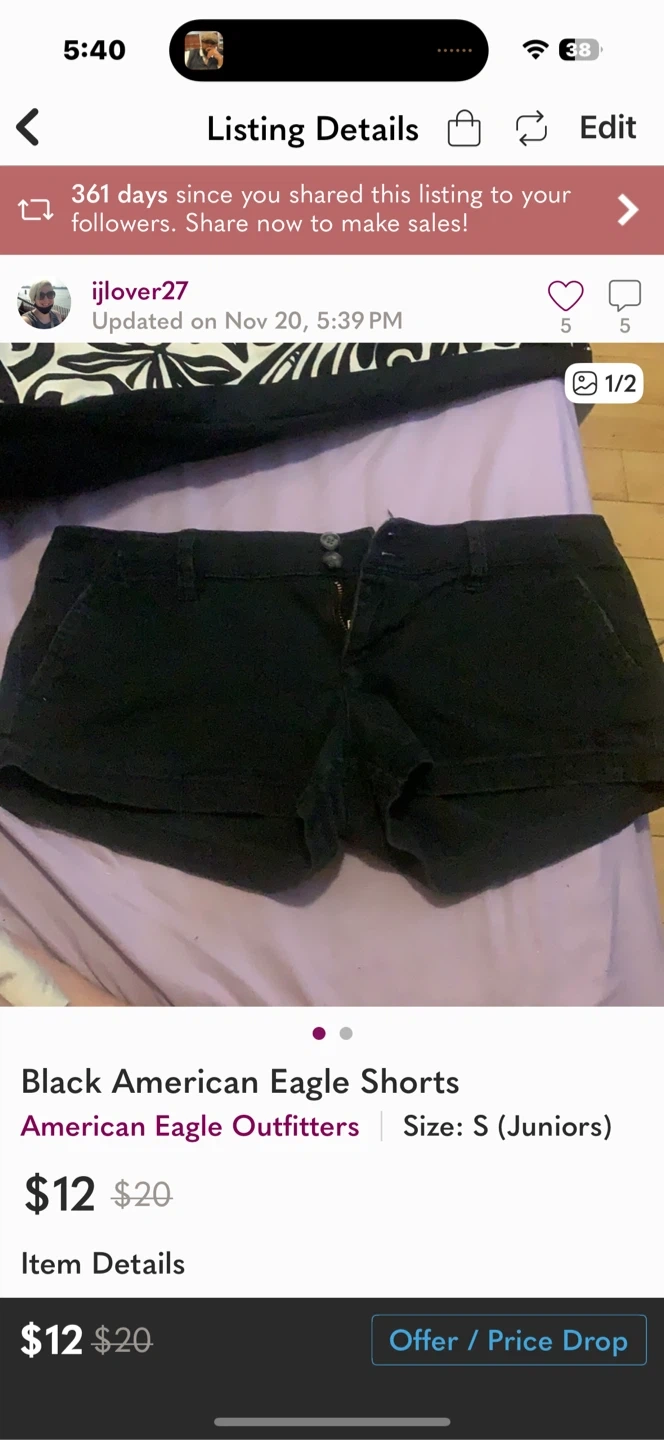View the 1/2 photo counter gallery
664x1440 pixels.
[605, 383]
